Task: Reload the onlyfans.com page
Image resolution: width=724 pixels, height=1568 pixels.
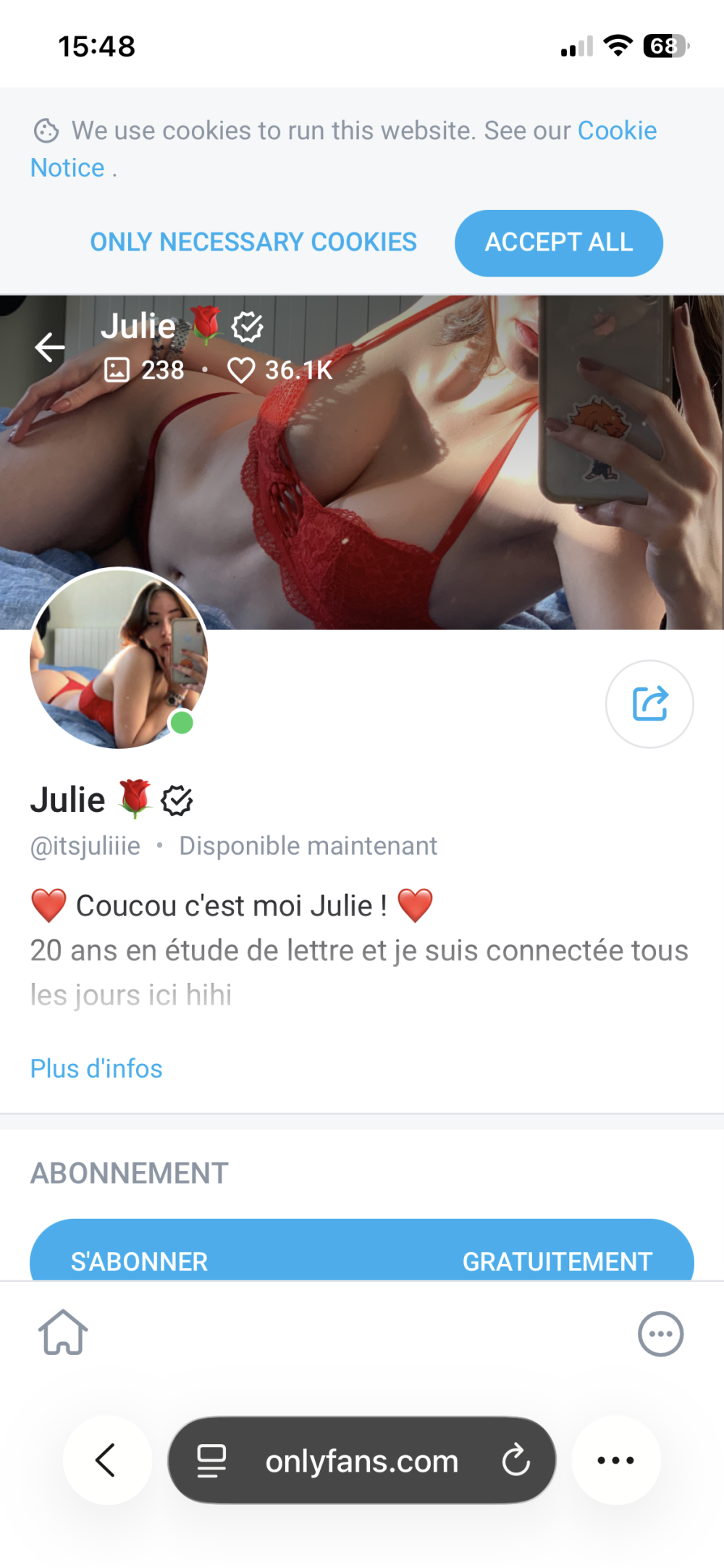Action: (x=516, y=1460)
